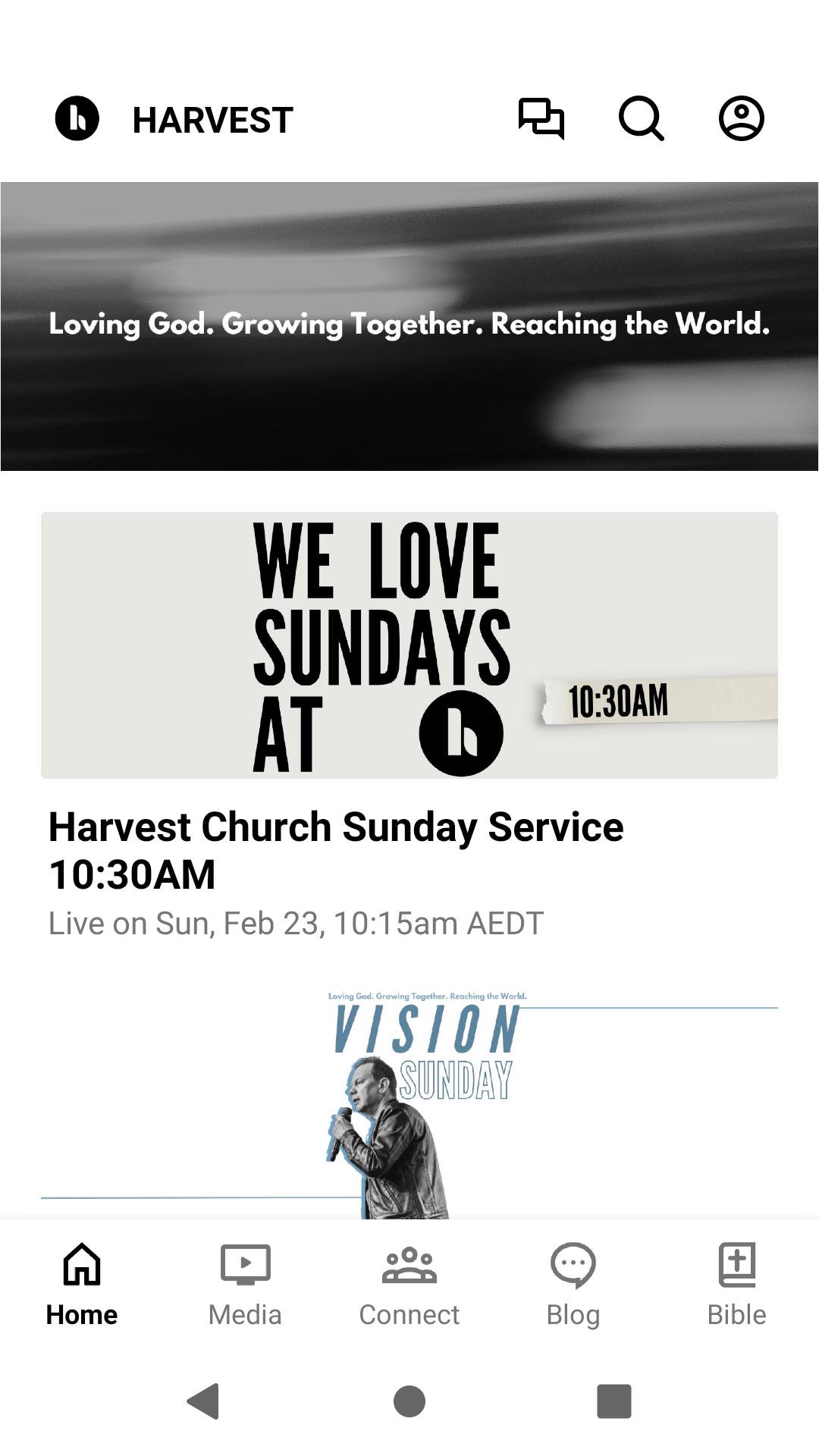
Task: Switch to the Media tab
Action: click(245, 1285)
